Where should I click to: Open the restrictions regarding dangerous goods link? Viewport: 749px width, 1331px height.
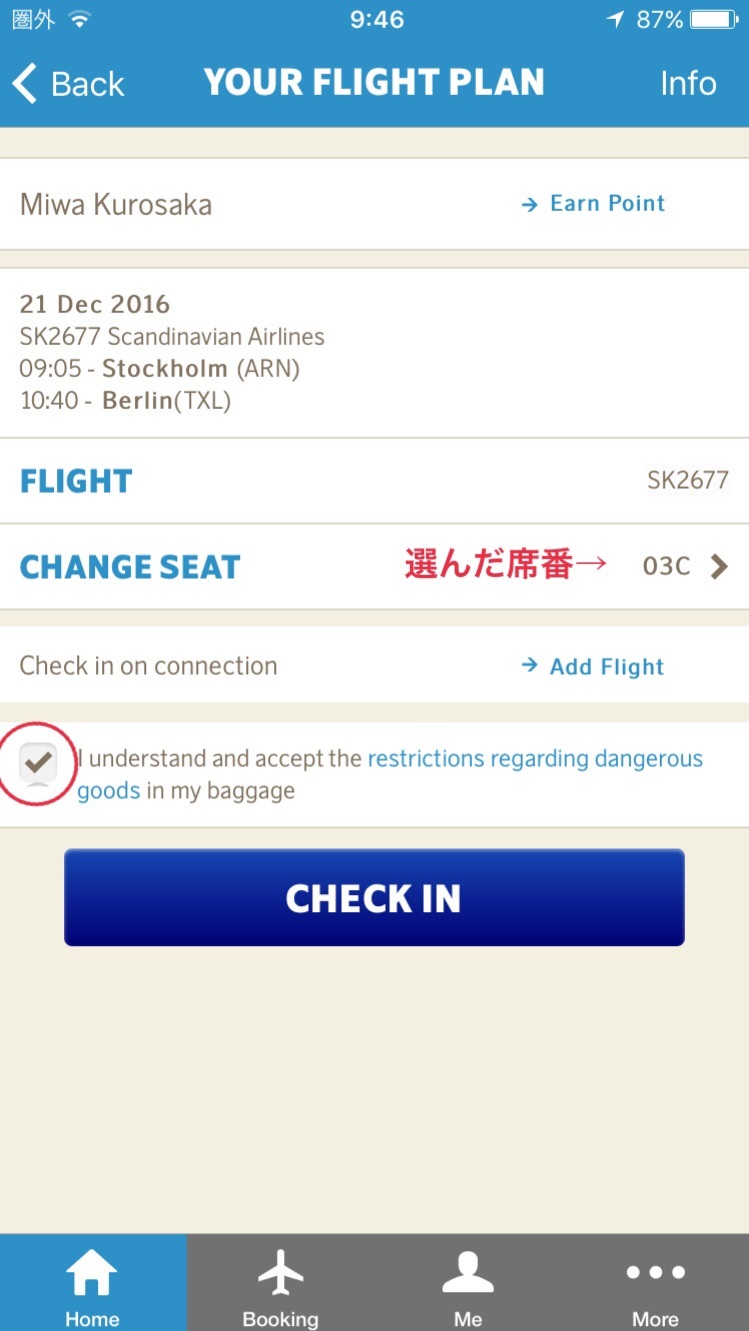tap(534, 759)
